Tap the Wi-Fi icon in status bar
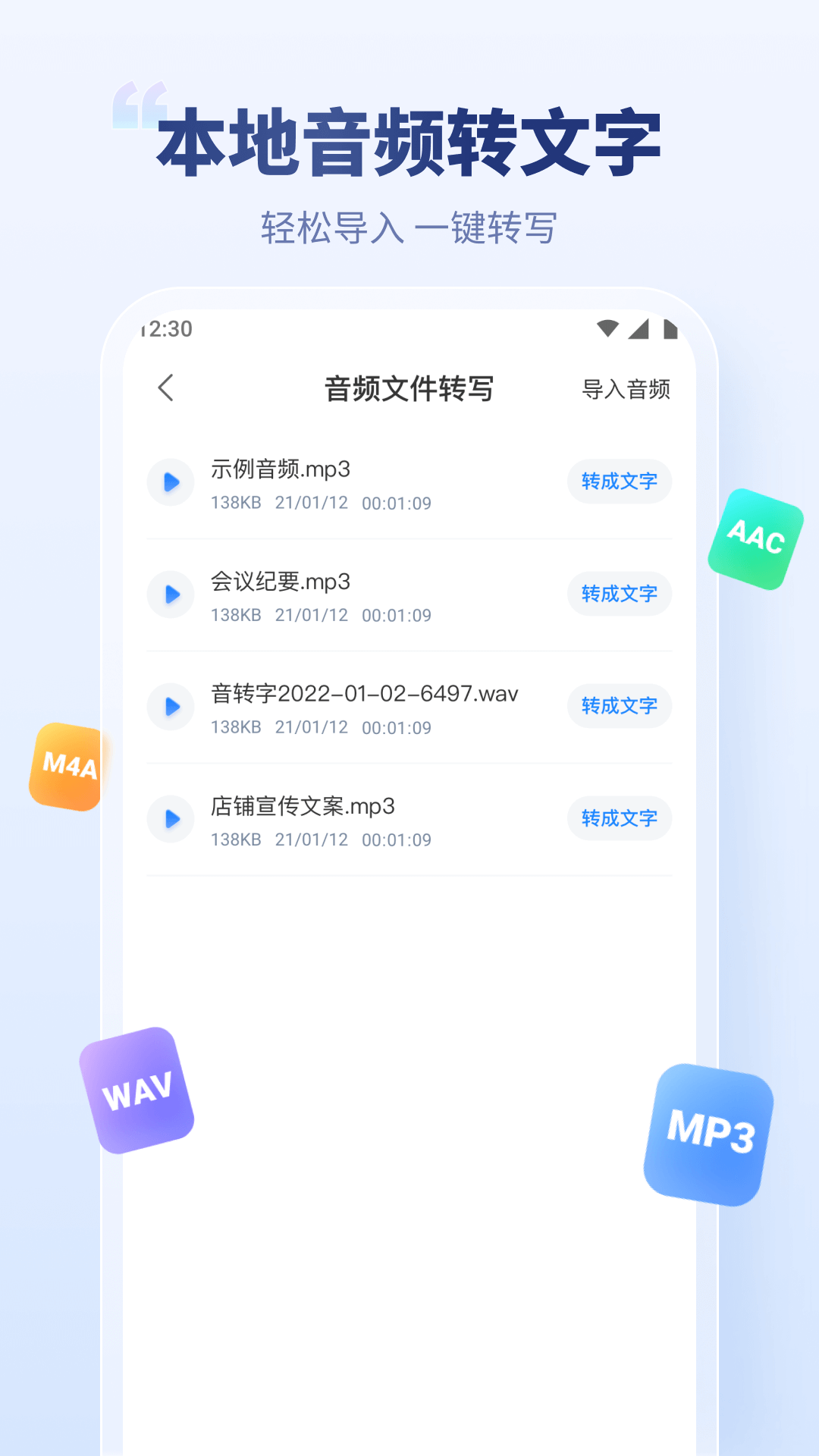 pos(607,328)
